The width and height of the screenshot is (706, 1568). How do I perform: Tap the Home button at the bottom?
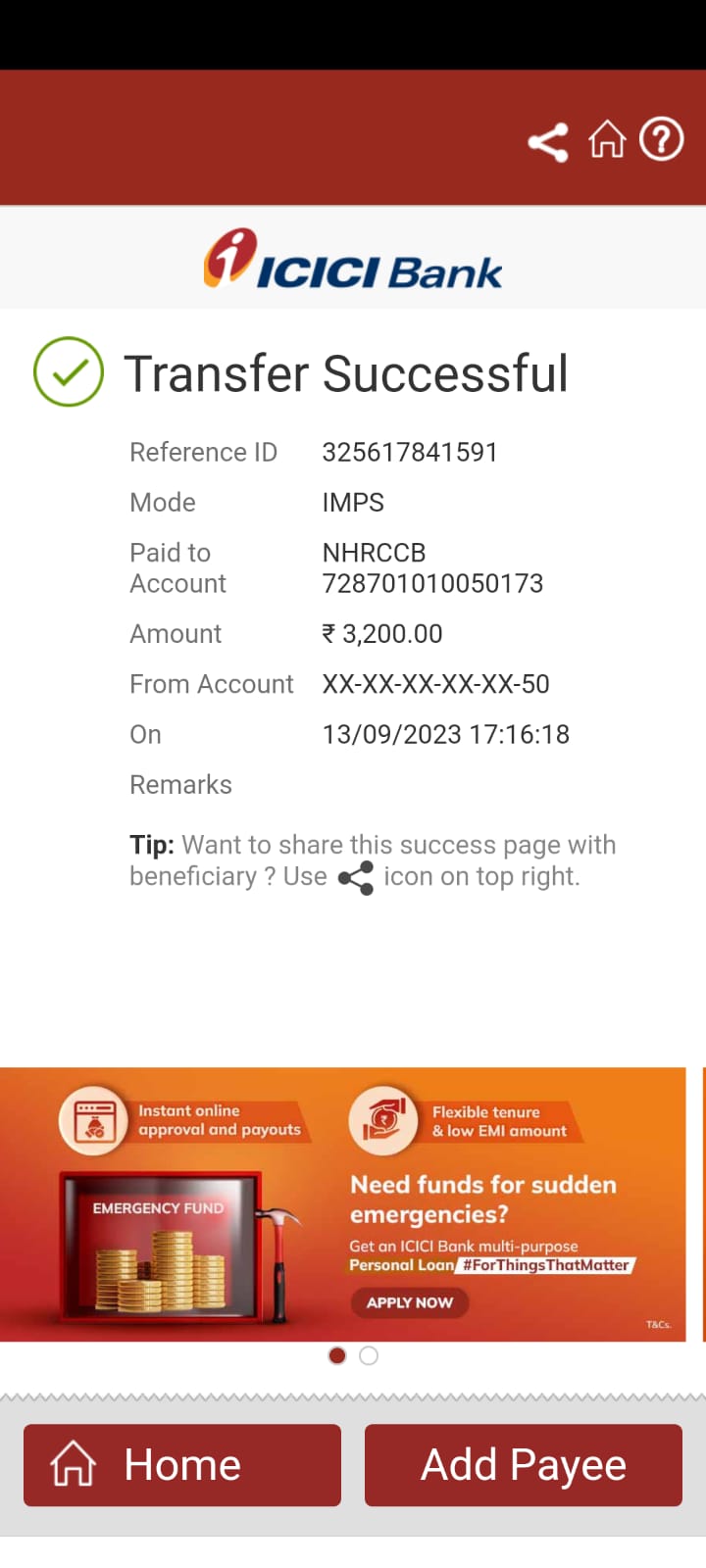coord(182,1465)
